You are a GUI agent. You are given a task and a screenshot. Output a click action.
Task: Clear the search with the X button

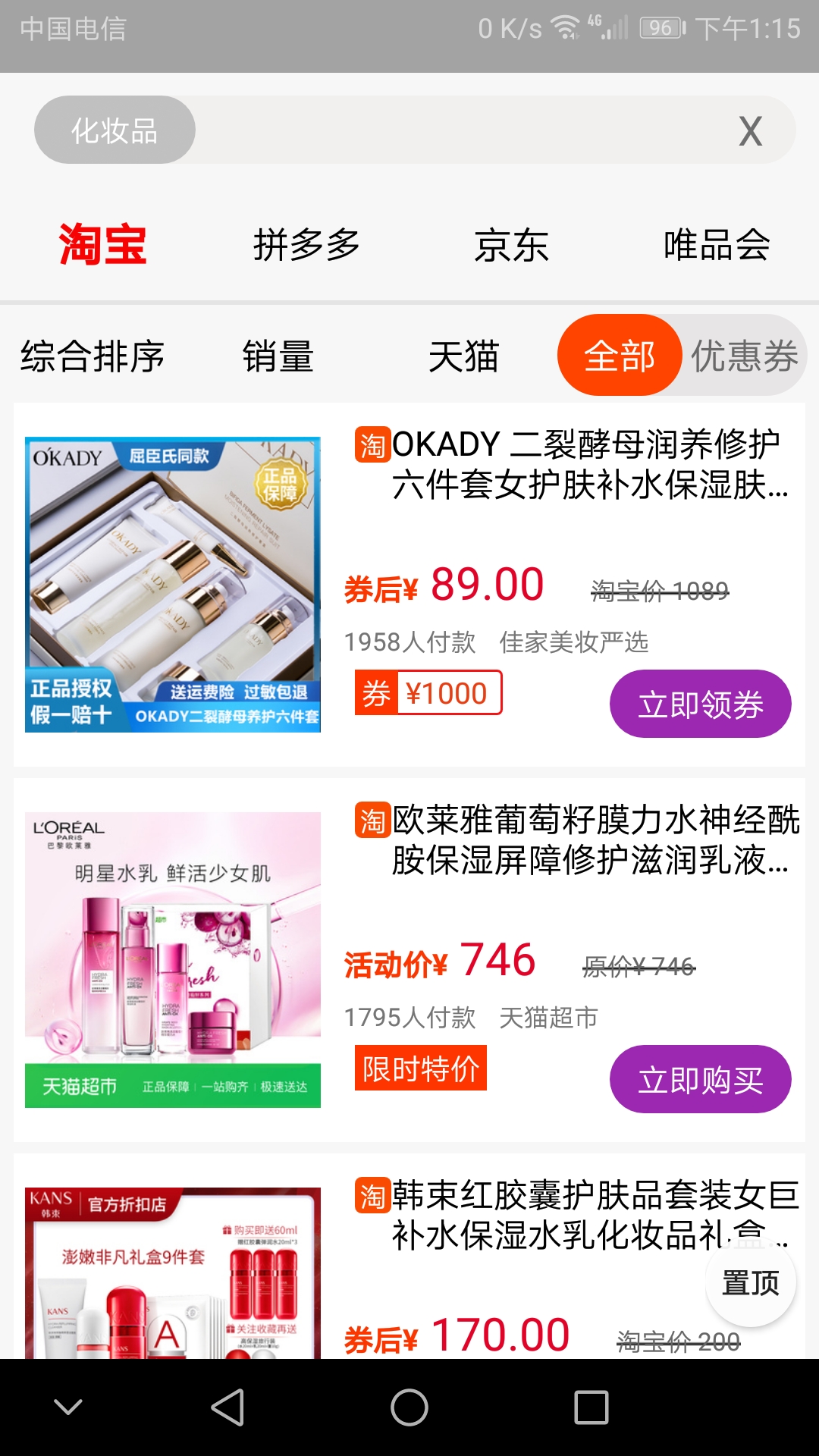750,131
